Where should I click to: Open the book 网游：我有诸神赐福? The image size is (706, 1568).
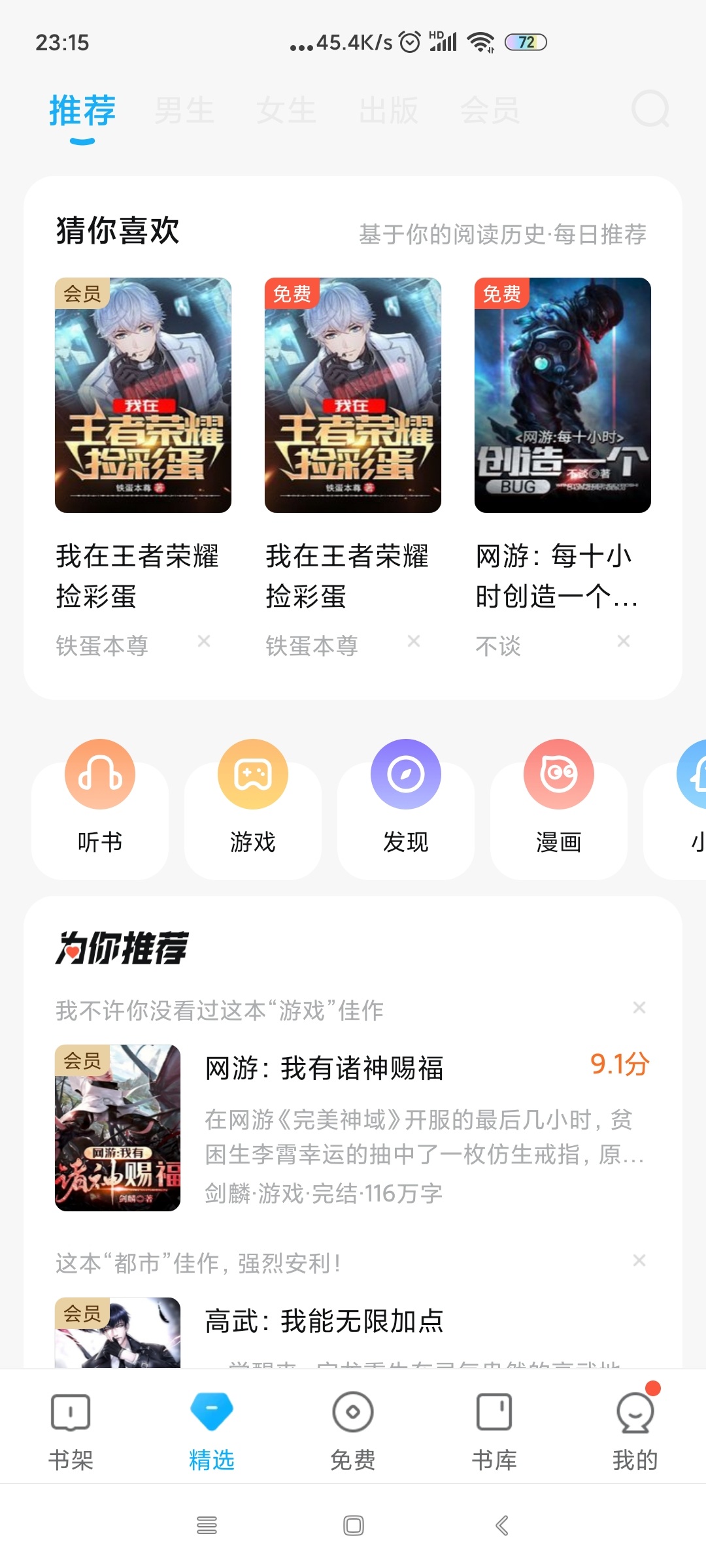(325, 1069)
